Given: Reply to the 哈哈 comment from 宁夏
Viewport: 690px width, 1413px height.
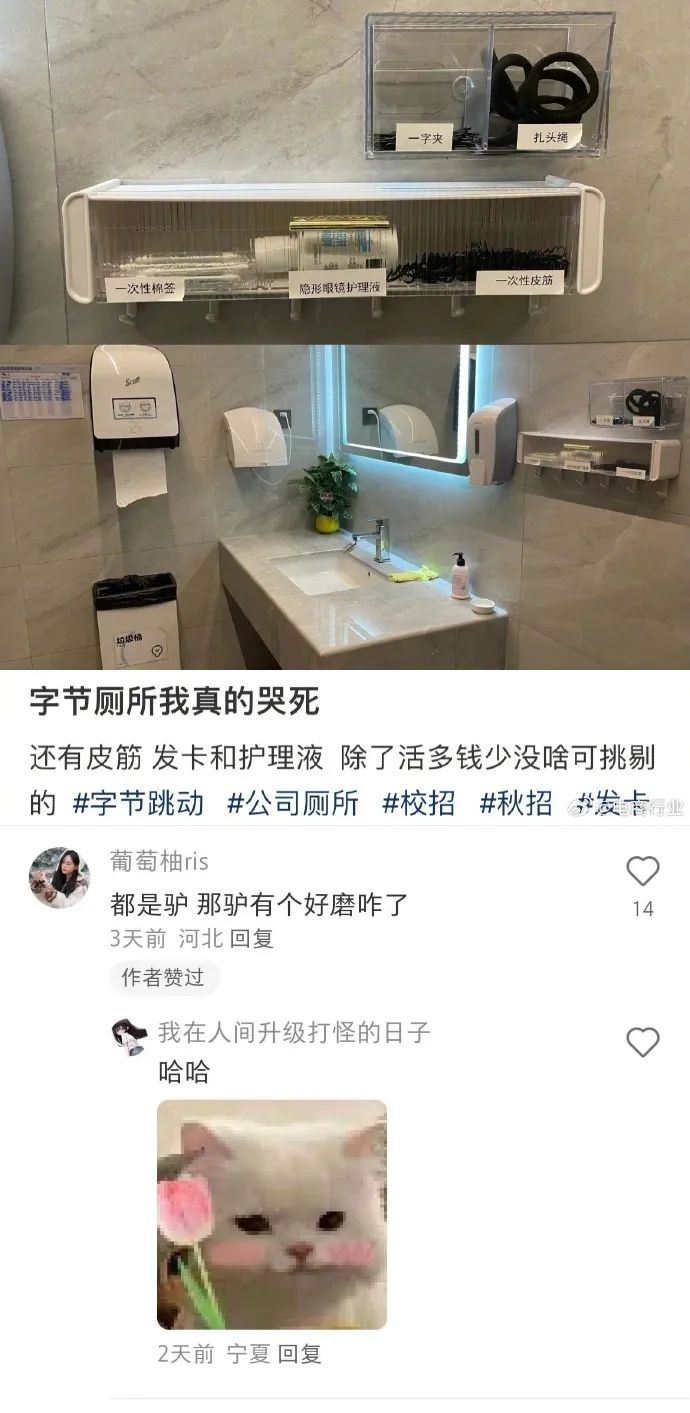Looking at the screenshot, I should 299,1355.
